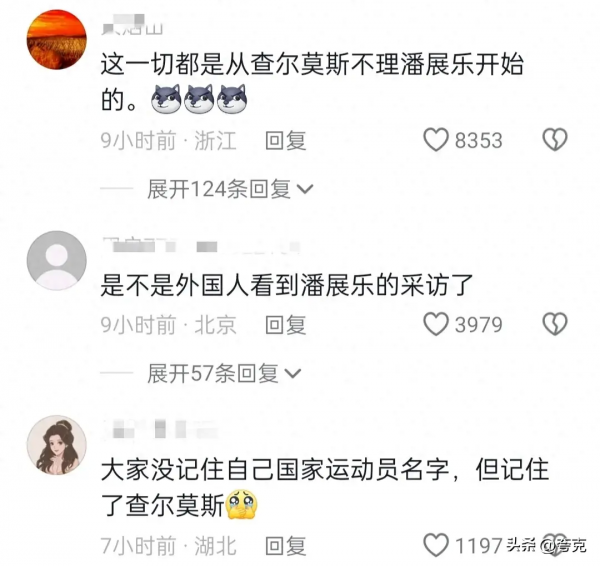Image resolution: width=600 pixels, height=566 pixels.
Task: Expand the 57 replies
Action: tap(224, 373)
